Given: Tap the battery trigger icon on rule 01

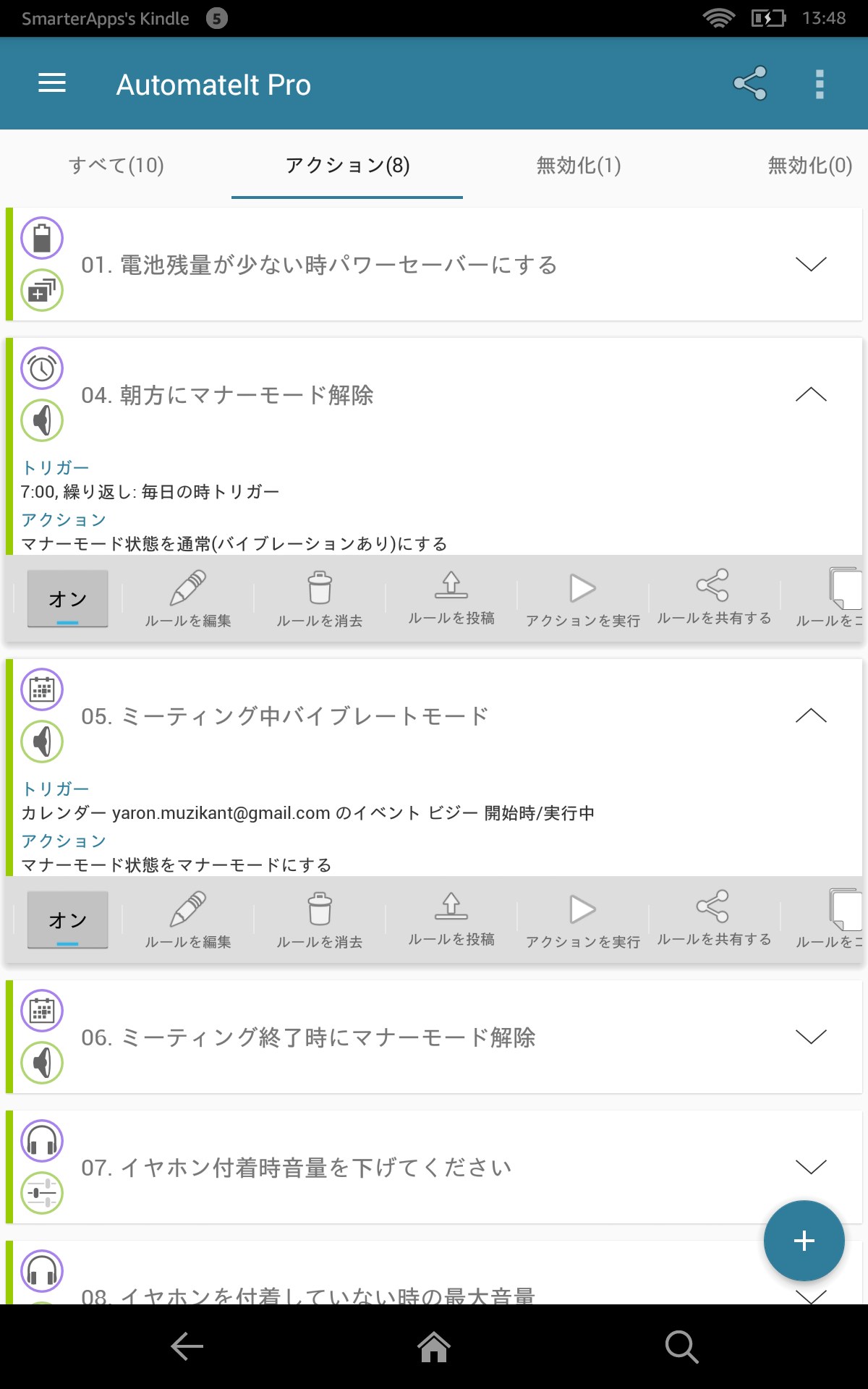Looking at the screenshot, I should point(41,237).
